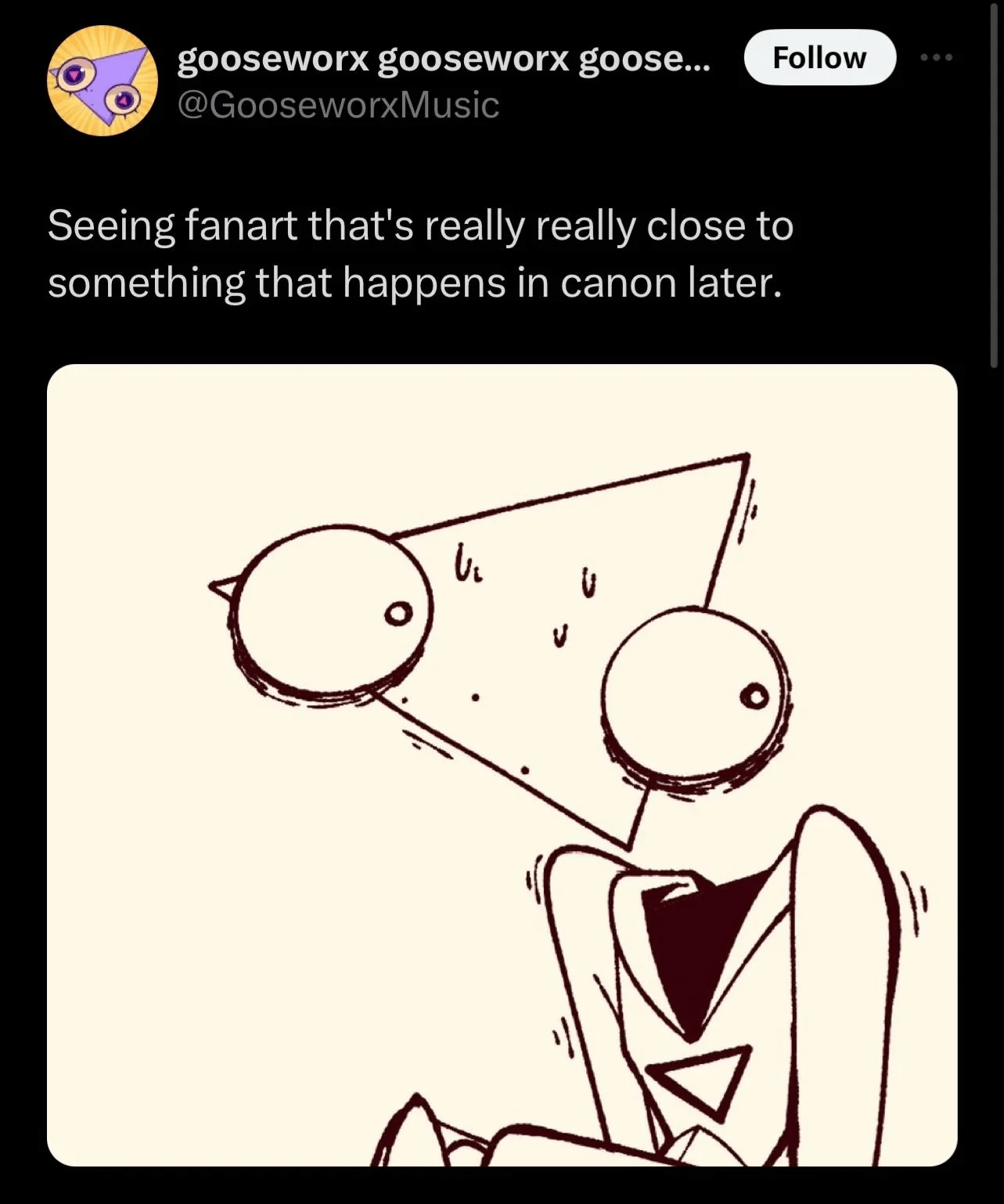
Task: View the attached fanart image fullscreen
Action: (x=502, y=764)
